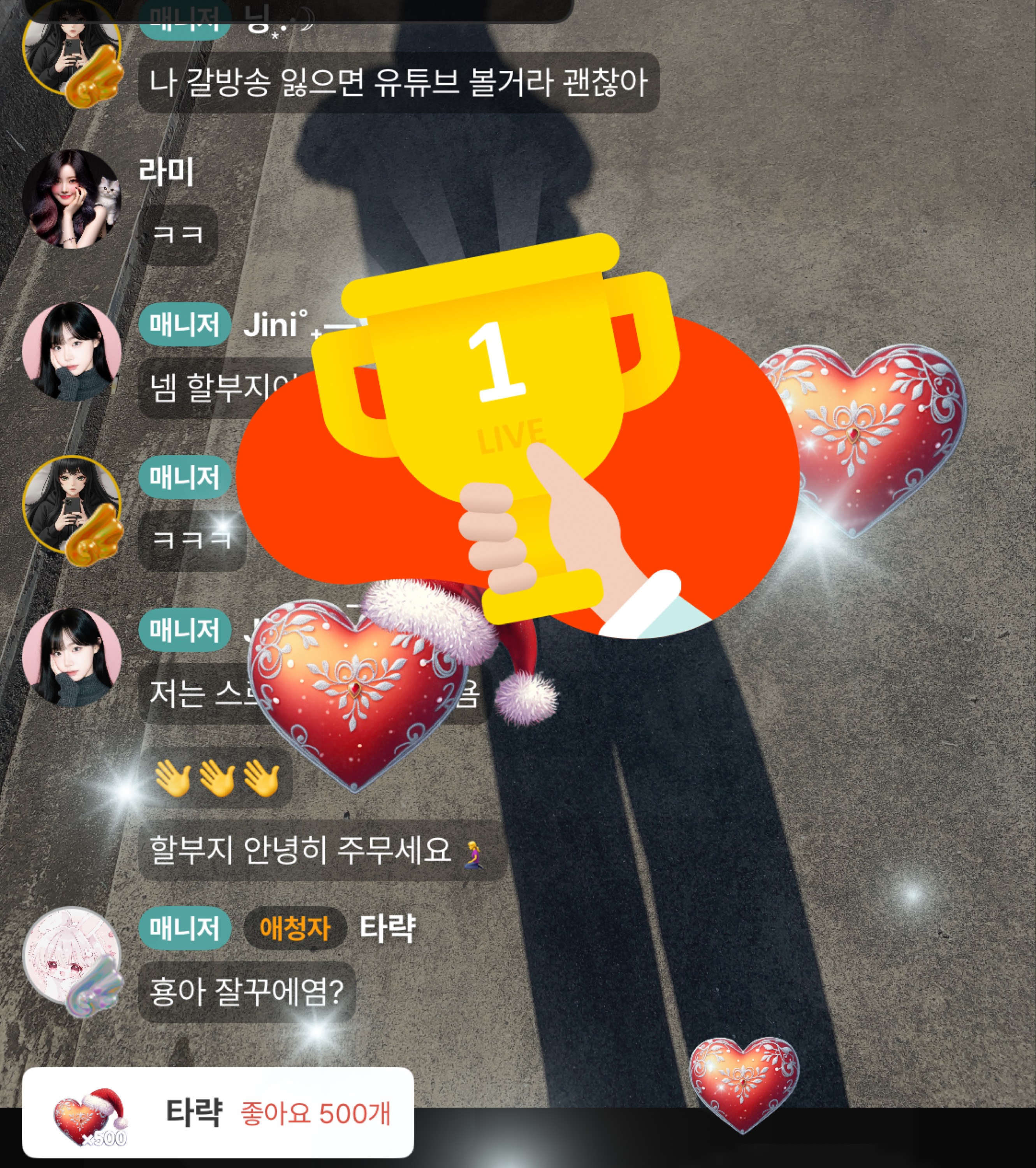Open 타략's avatar beside 횽아 잘꾸에염?
The height and width of the screenshot is (1168, 1036).
point(72,956)
